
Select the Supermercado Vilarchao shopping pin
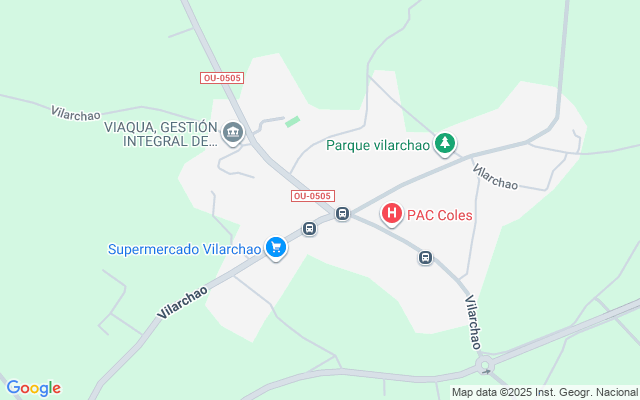[x=275, y=247]
